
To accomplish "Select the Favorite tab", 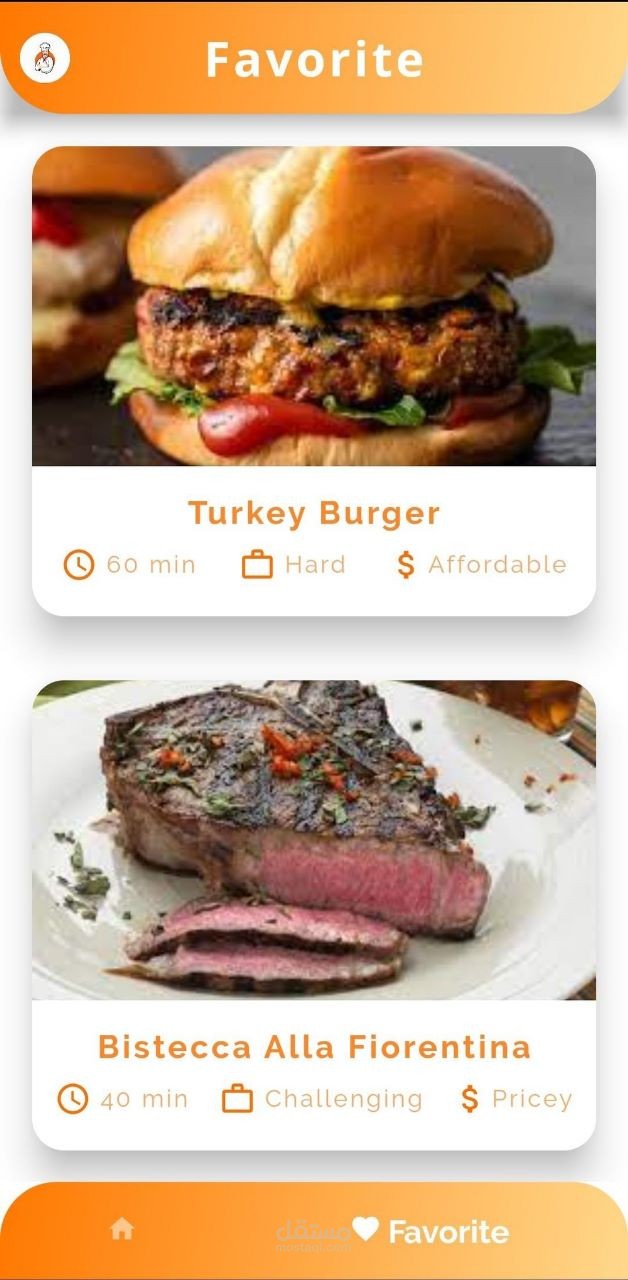I will (430, 1231).
